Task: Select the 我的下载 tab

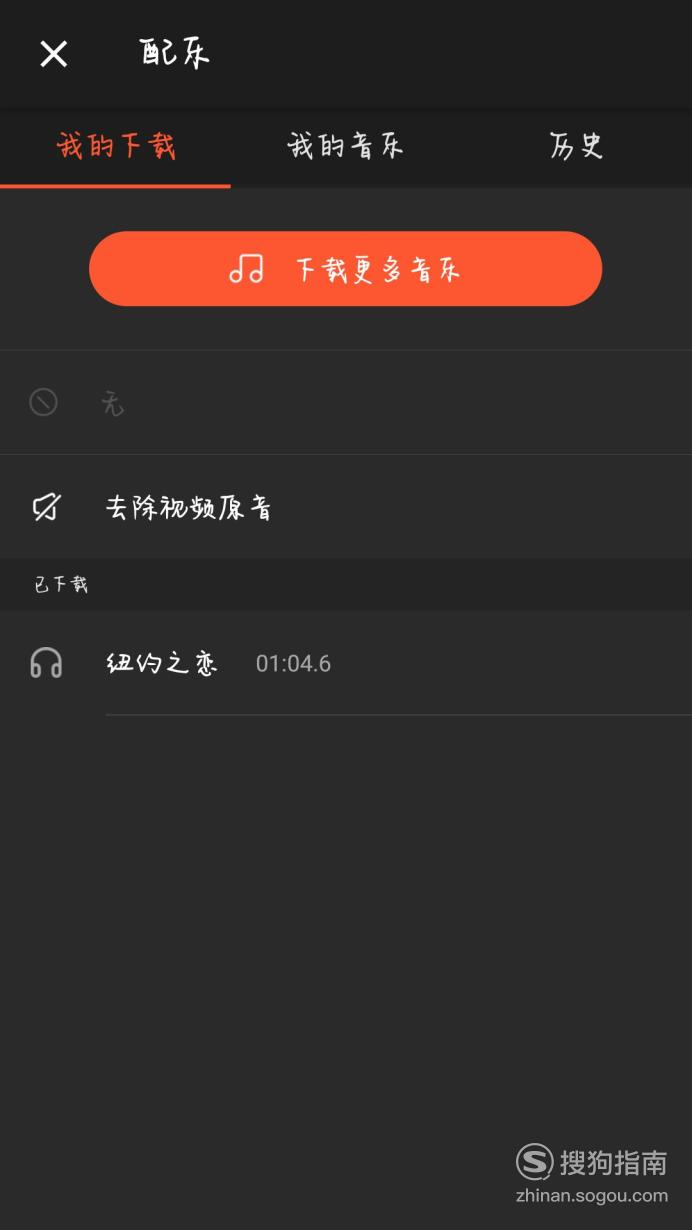Action: (115, 147)
